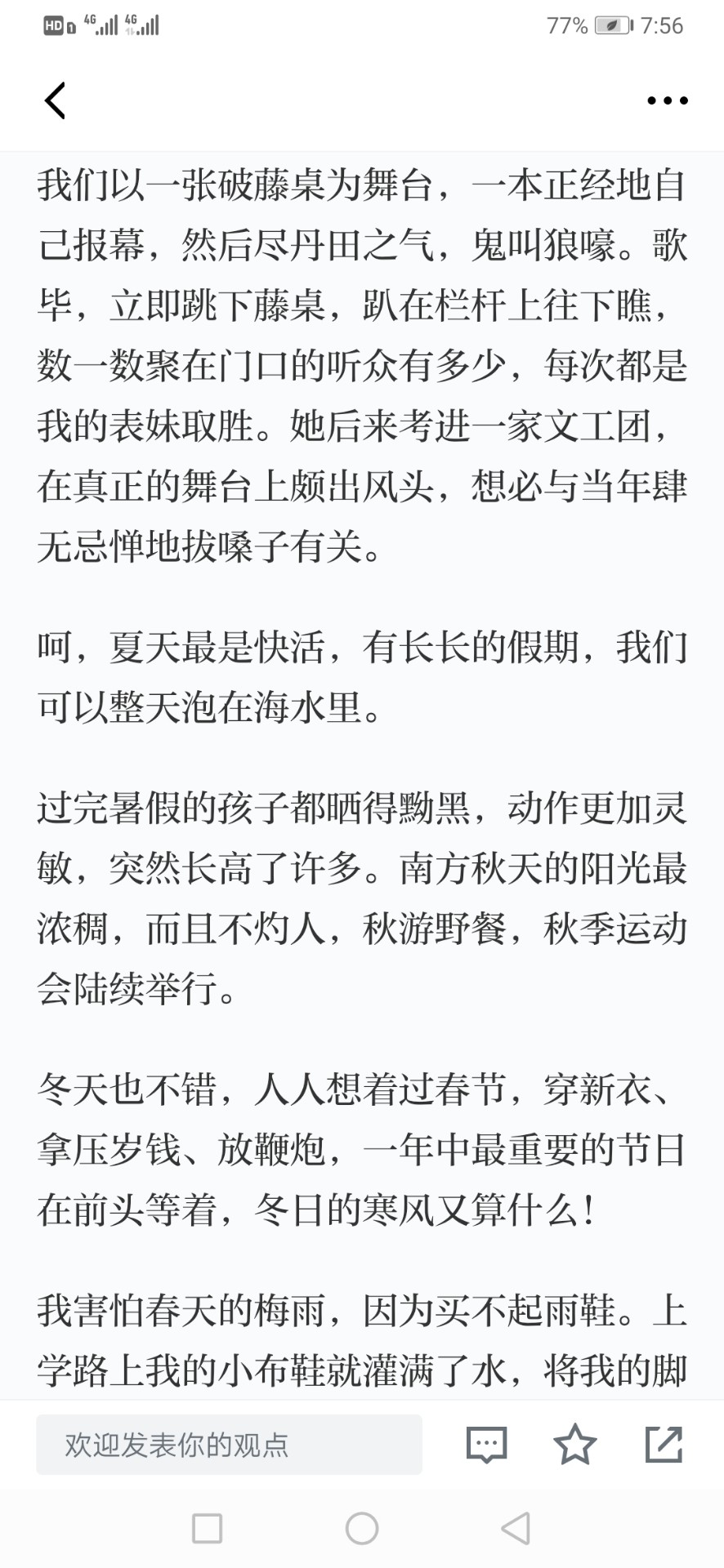
Task: Favorite this article with the star
Action: coord(574,1444)
